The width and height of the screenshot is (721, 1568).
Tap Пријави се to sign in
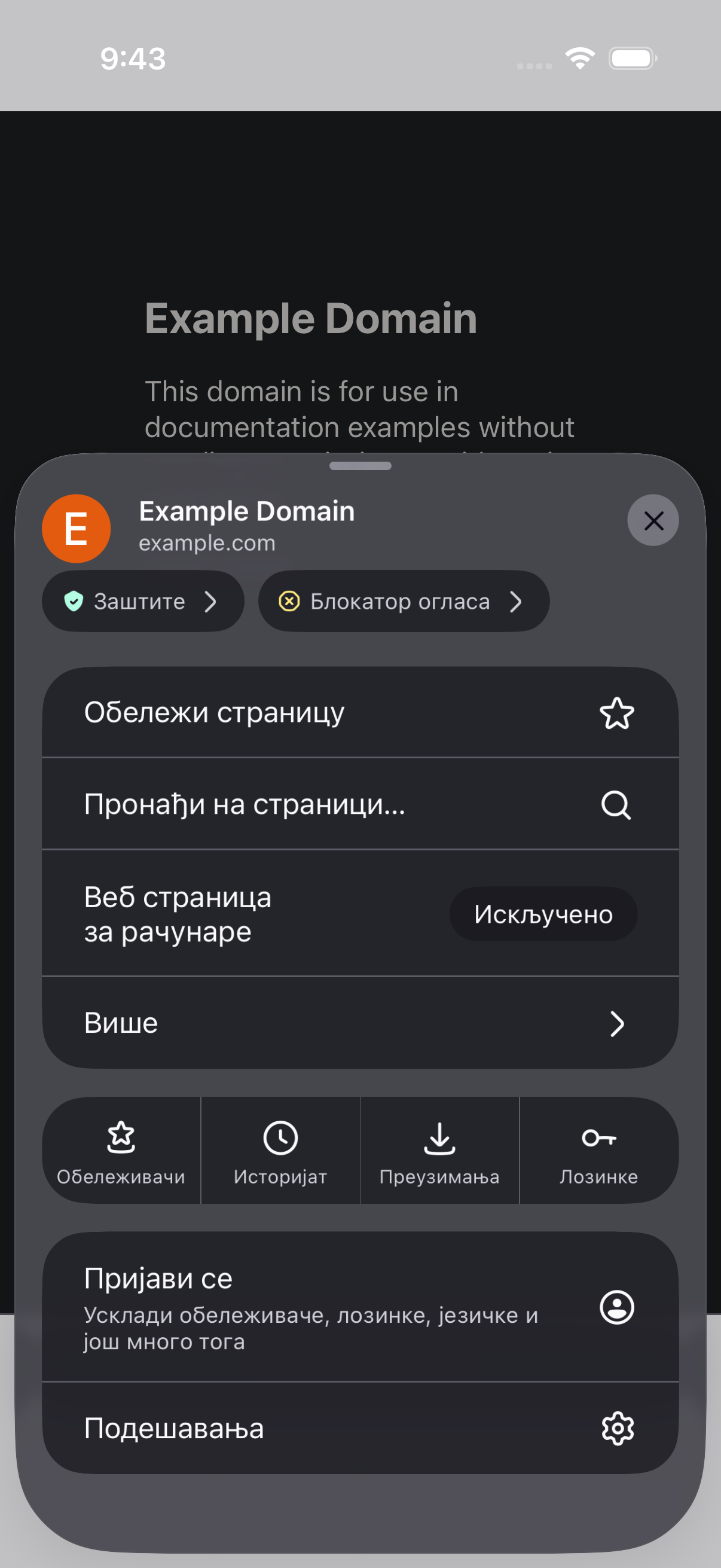(360, 1307)
